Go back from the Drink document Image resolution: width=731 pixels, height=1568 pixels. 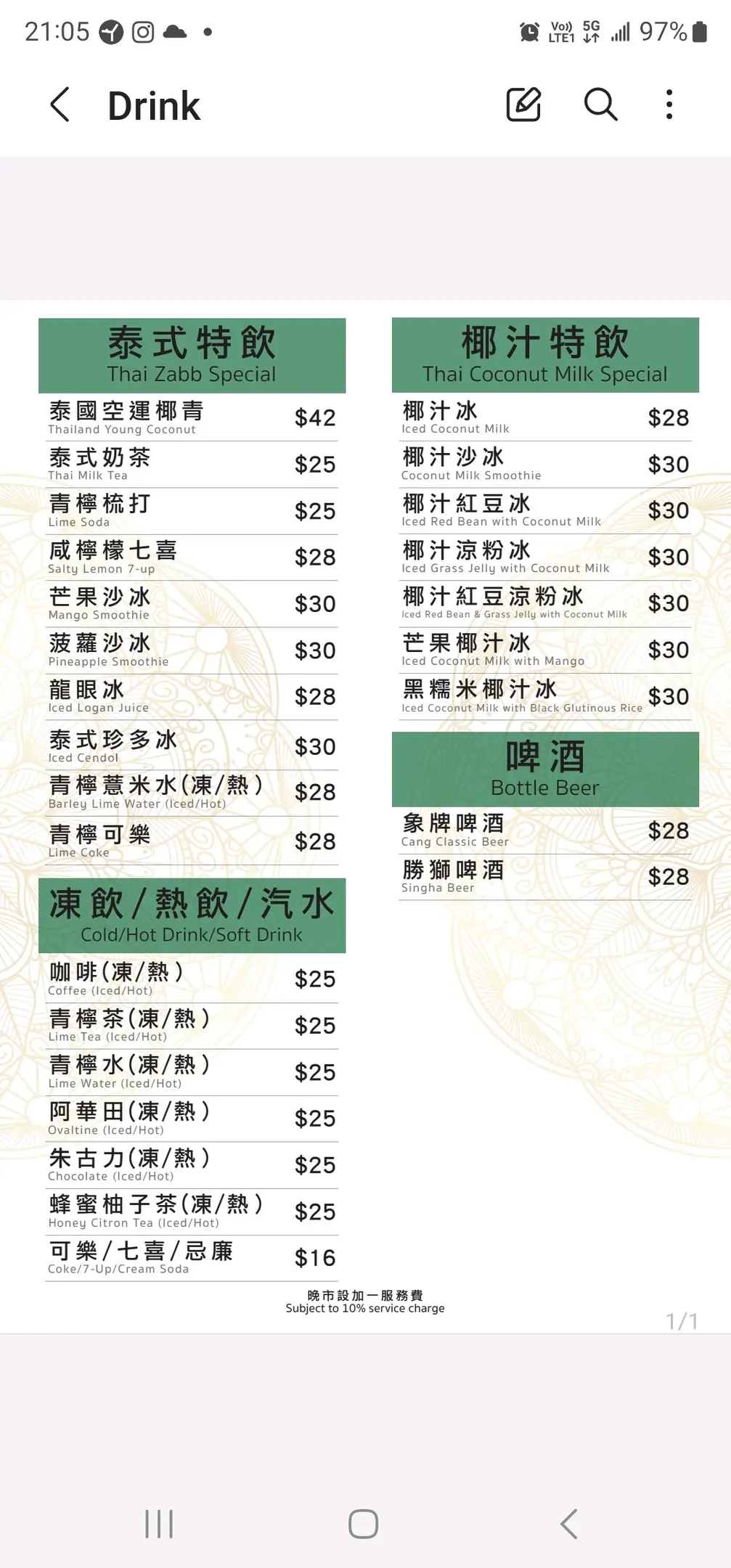61,105
